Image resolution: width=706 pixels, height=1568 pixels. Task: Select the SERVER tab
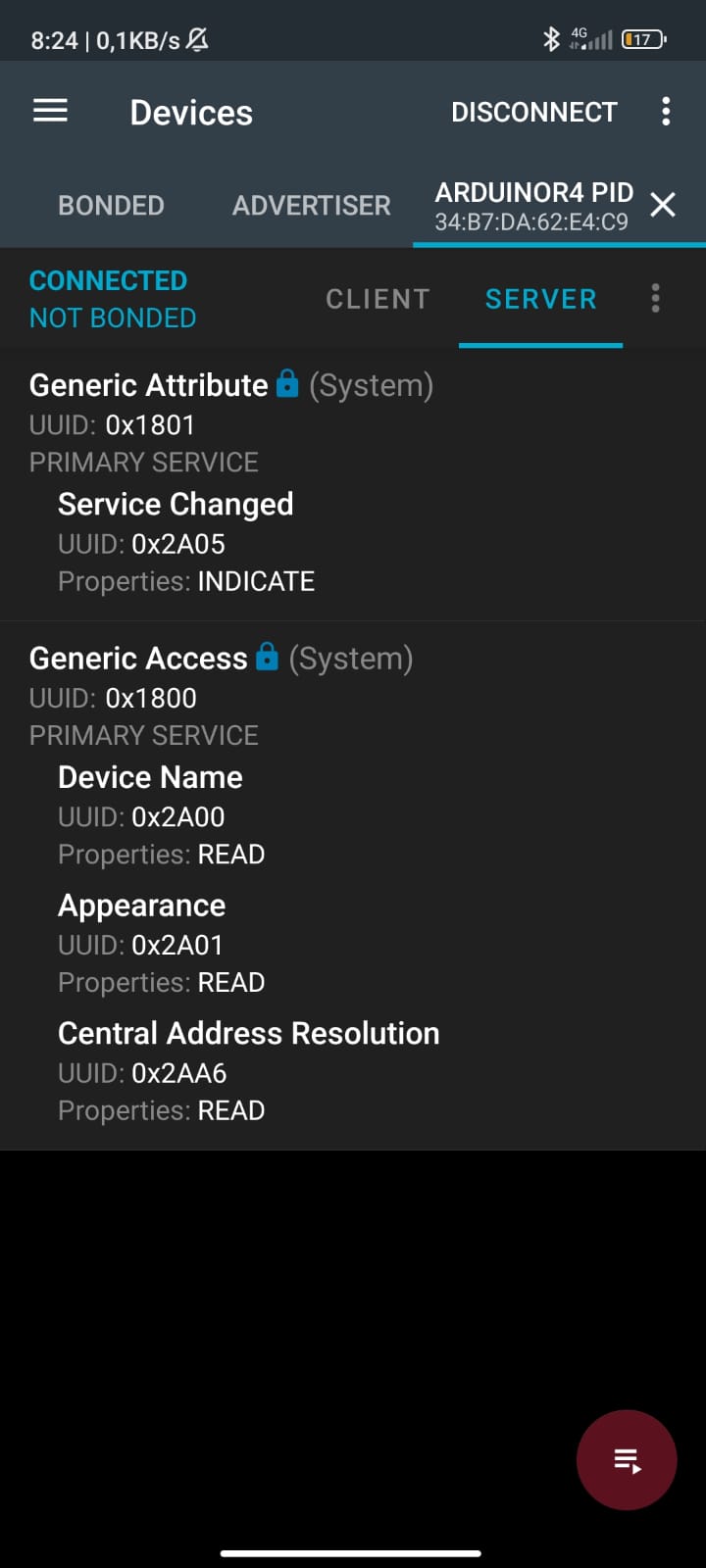pos(540,299)
